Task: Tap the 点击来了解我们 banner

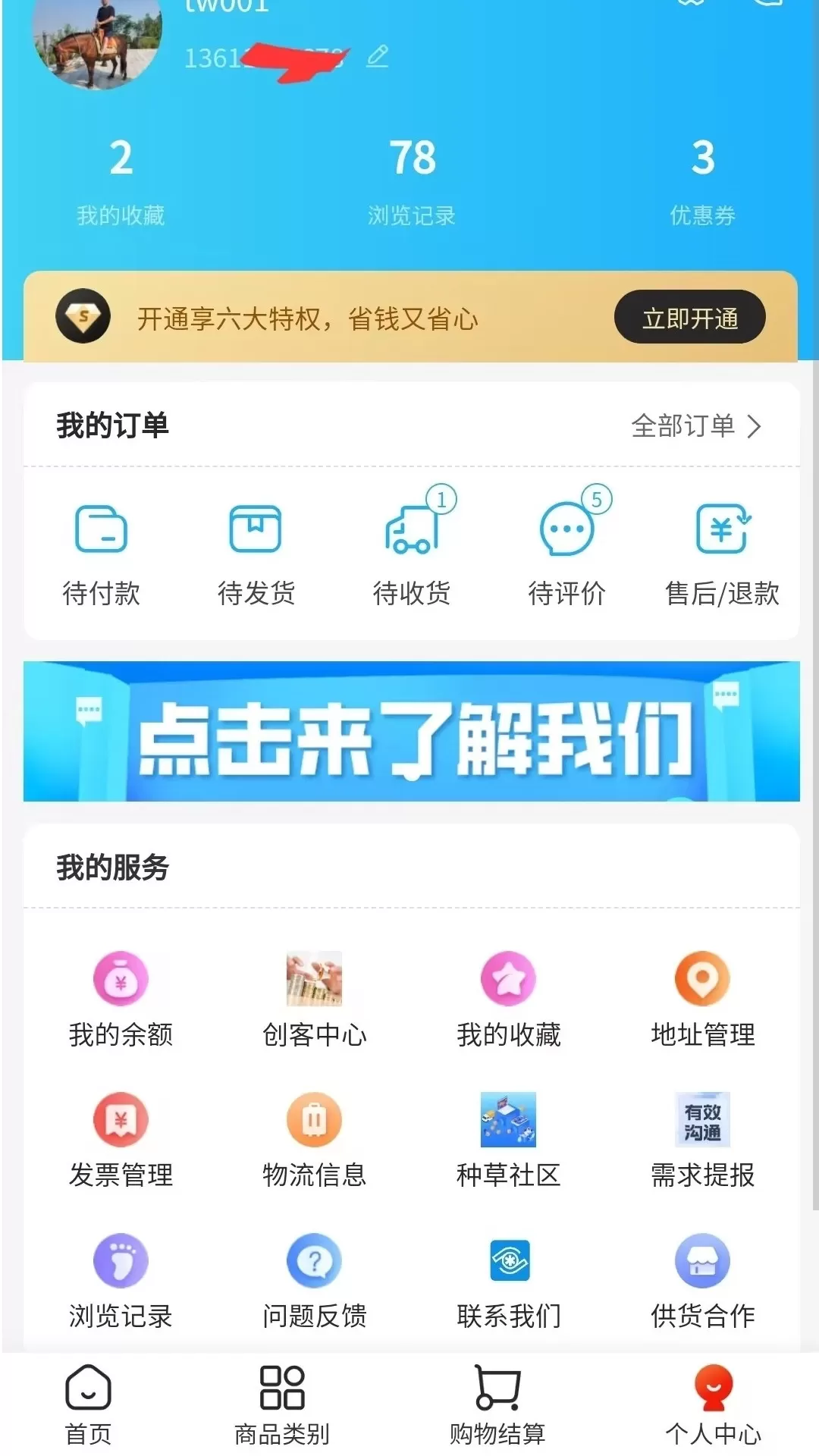Action: pyautogui.click(x=411, y=732)
